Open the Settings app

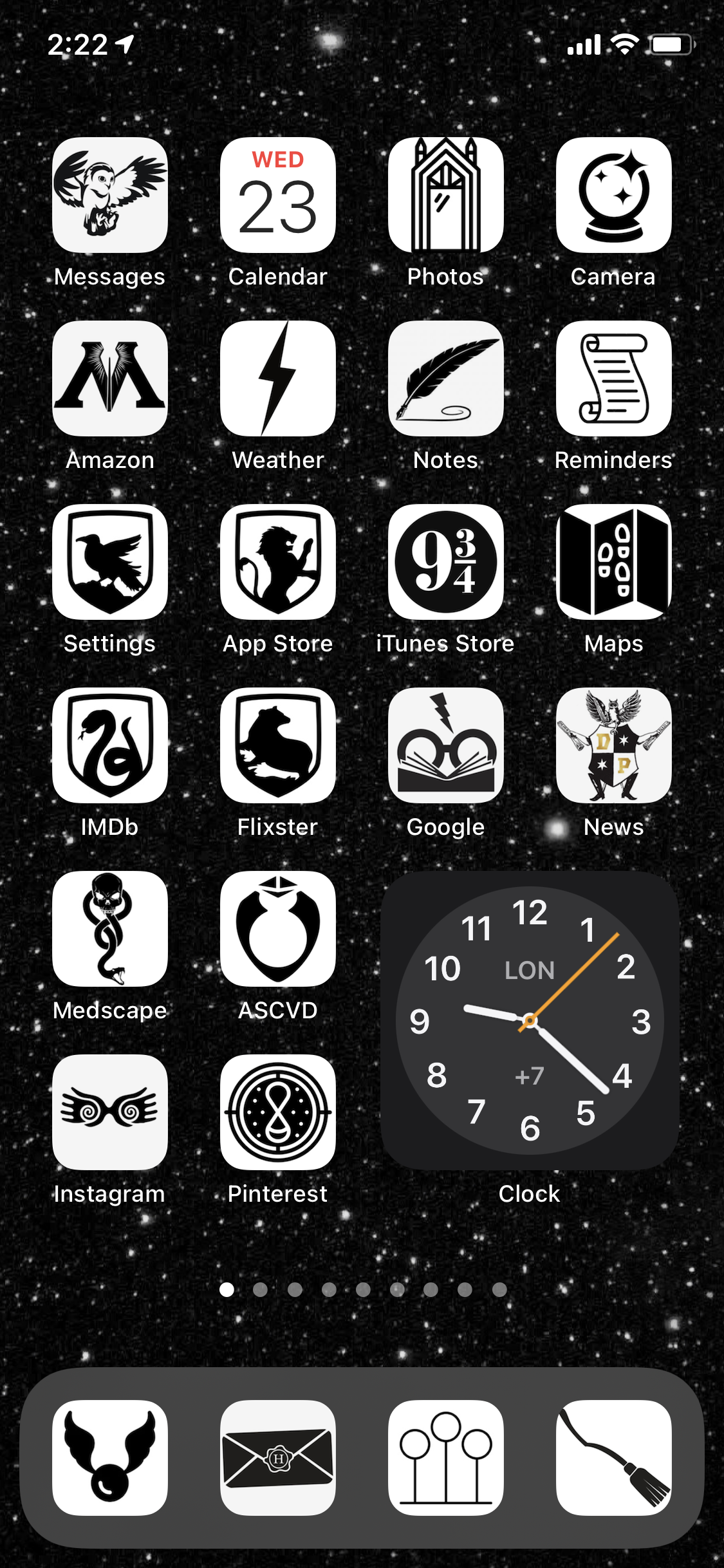(x=110, y=562)
